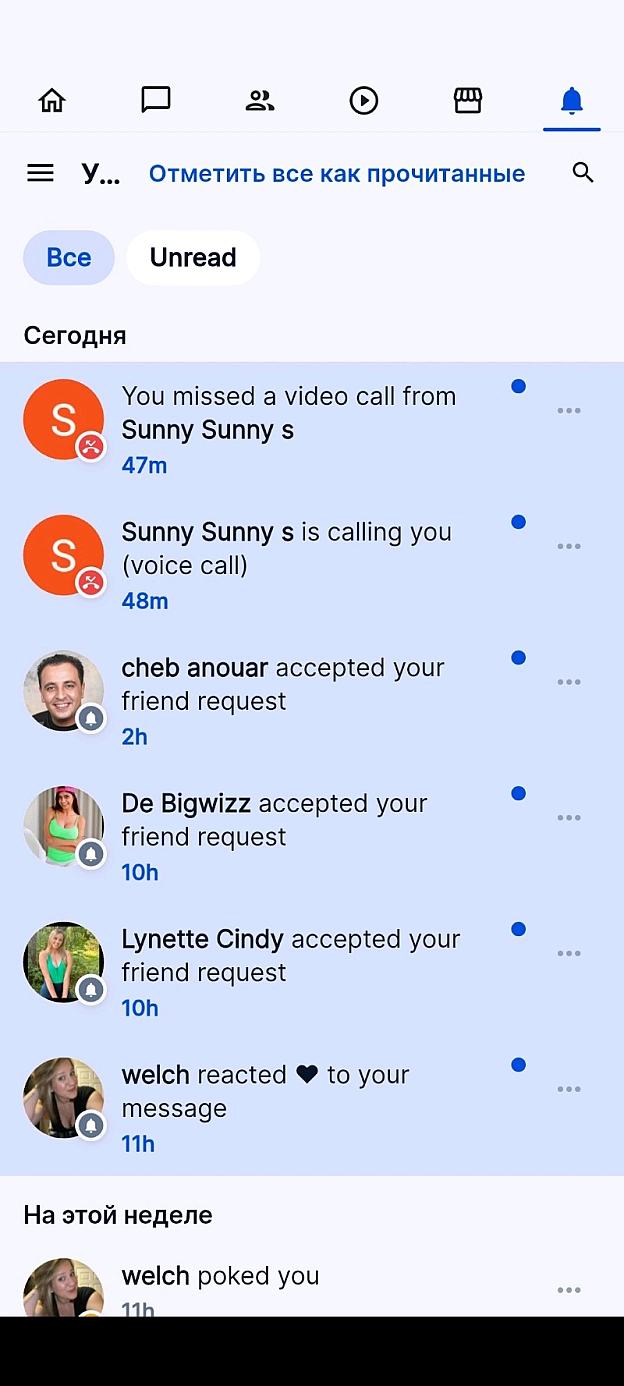View cheb anouar's accepted friend request
The height and width of the screenshot is (1386, 624).
point(312,703)
